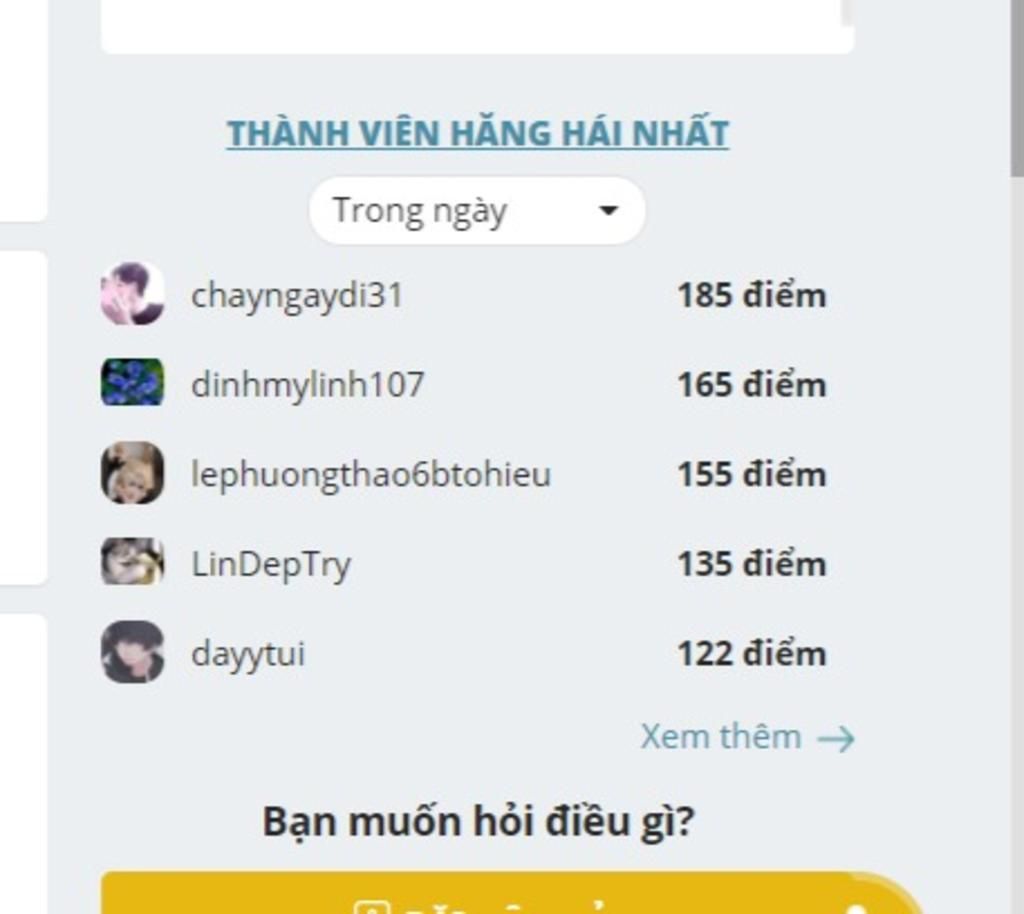The image size is (1024, 914).
Task: Open lephuongthao6btohieu's profile
Action: (370, 474)
